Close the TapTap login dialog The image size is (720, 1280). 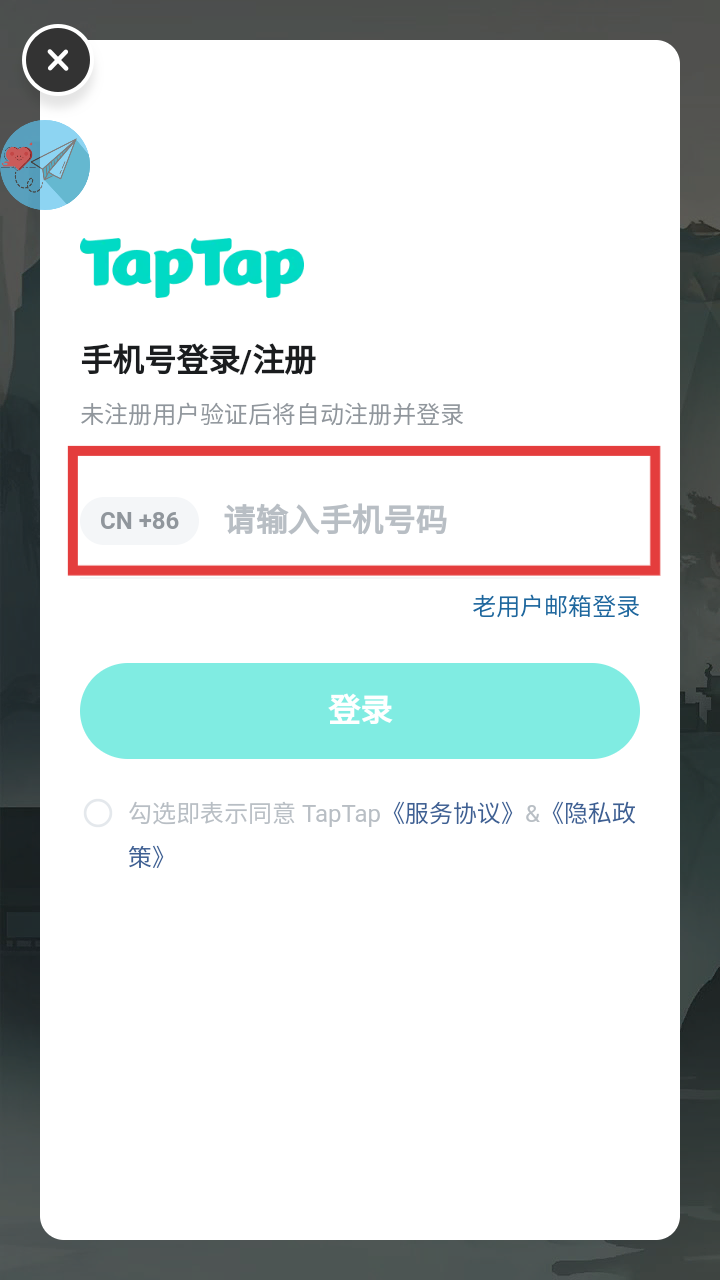click(x=58, y=60)
